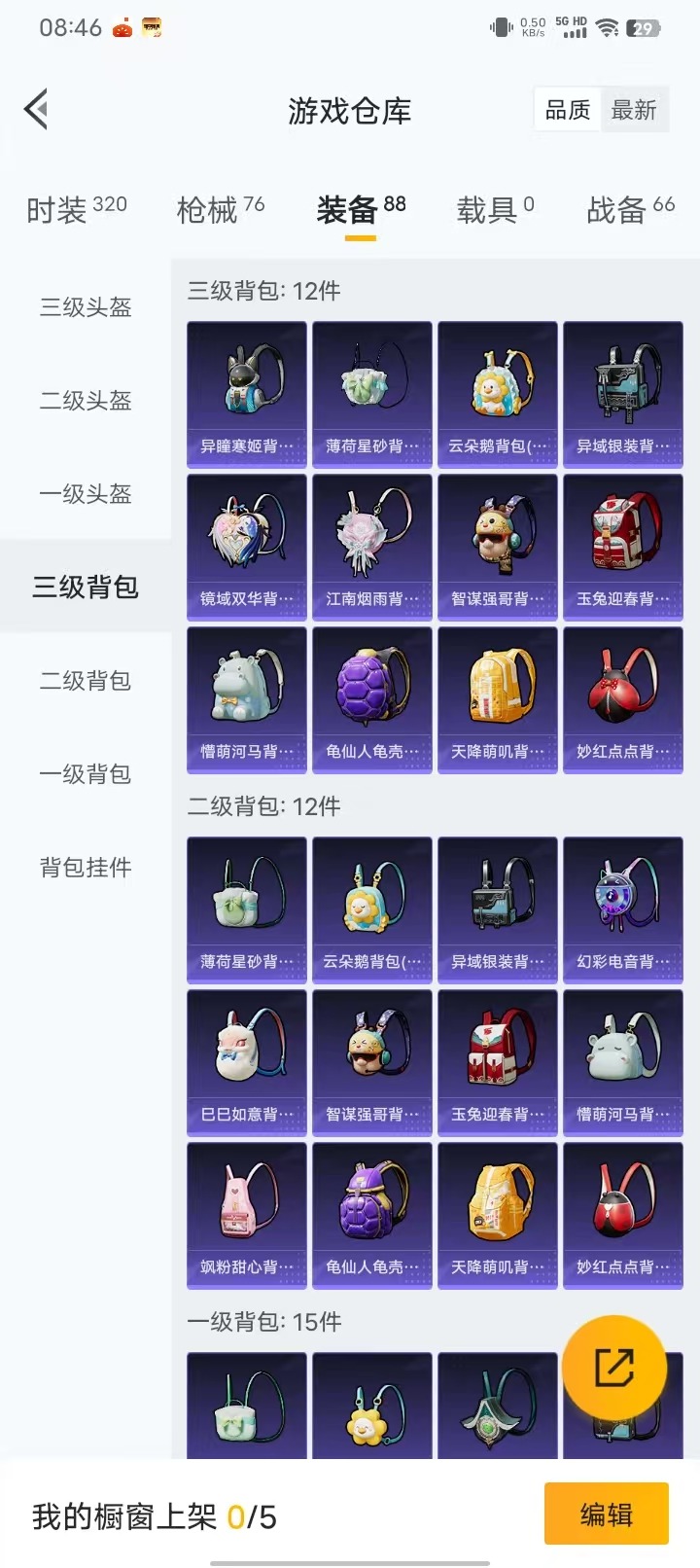Viewport: 700px width, 1568px height.
Task: Sort by 最新
Action: [634, 111]
